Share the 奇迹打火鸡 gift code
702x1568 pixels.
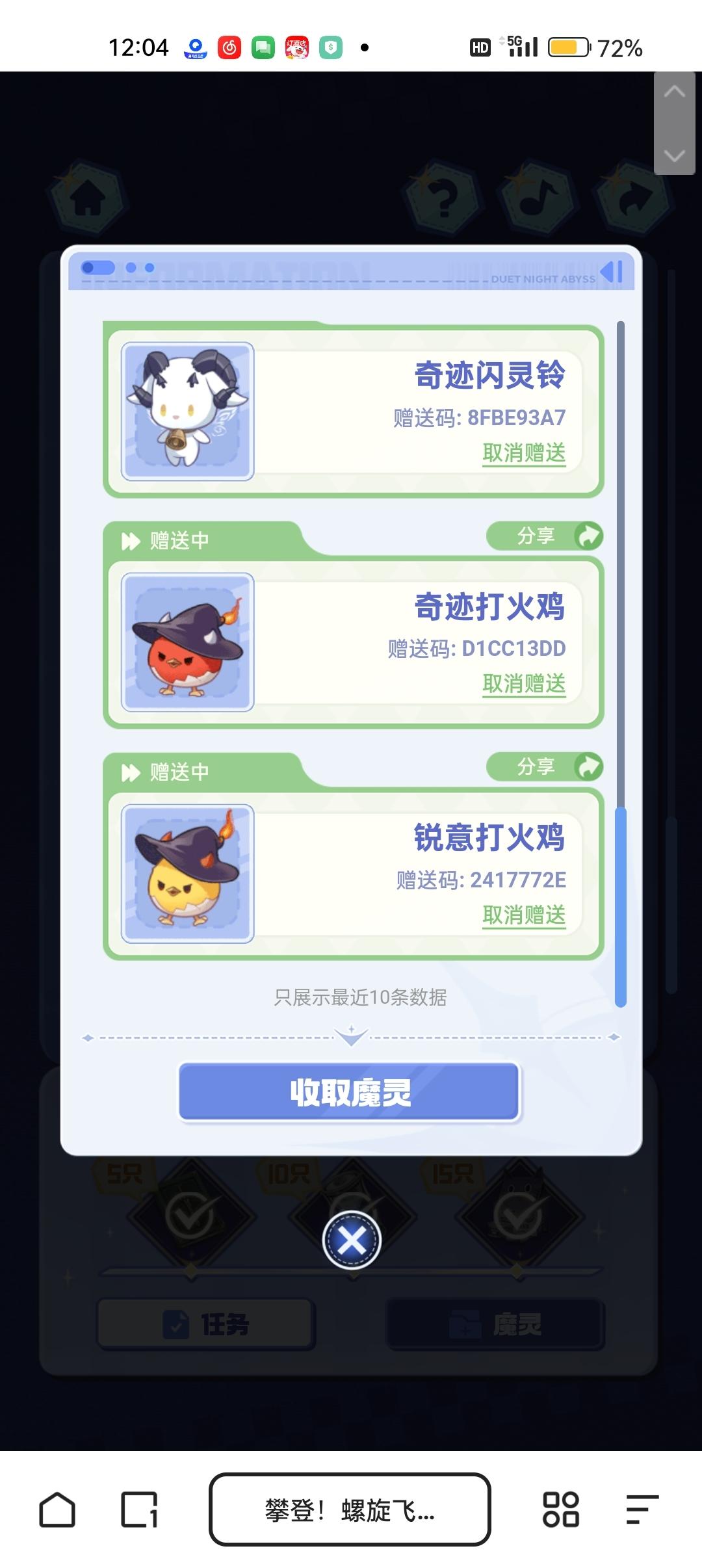tap(545, 536)
